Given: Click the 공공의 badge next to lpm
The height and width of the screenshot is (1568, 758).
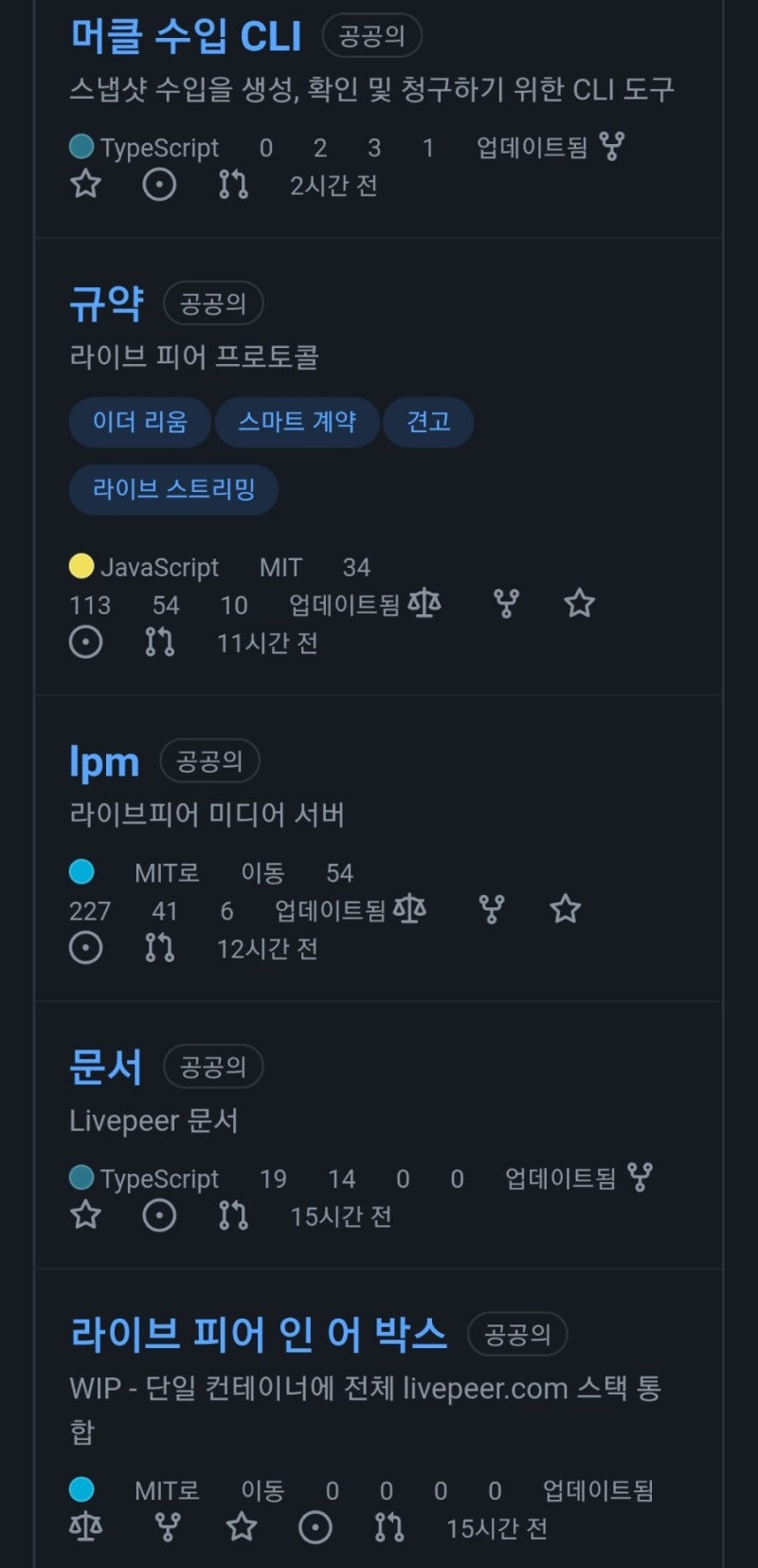Looking at the screenshot, I should [x=208, y=760].
